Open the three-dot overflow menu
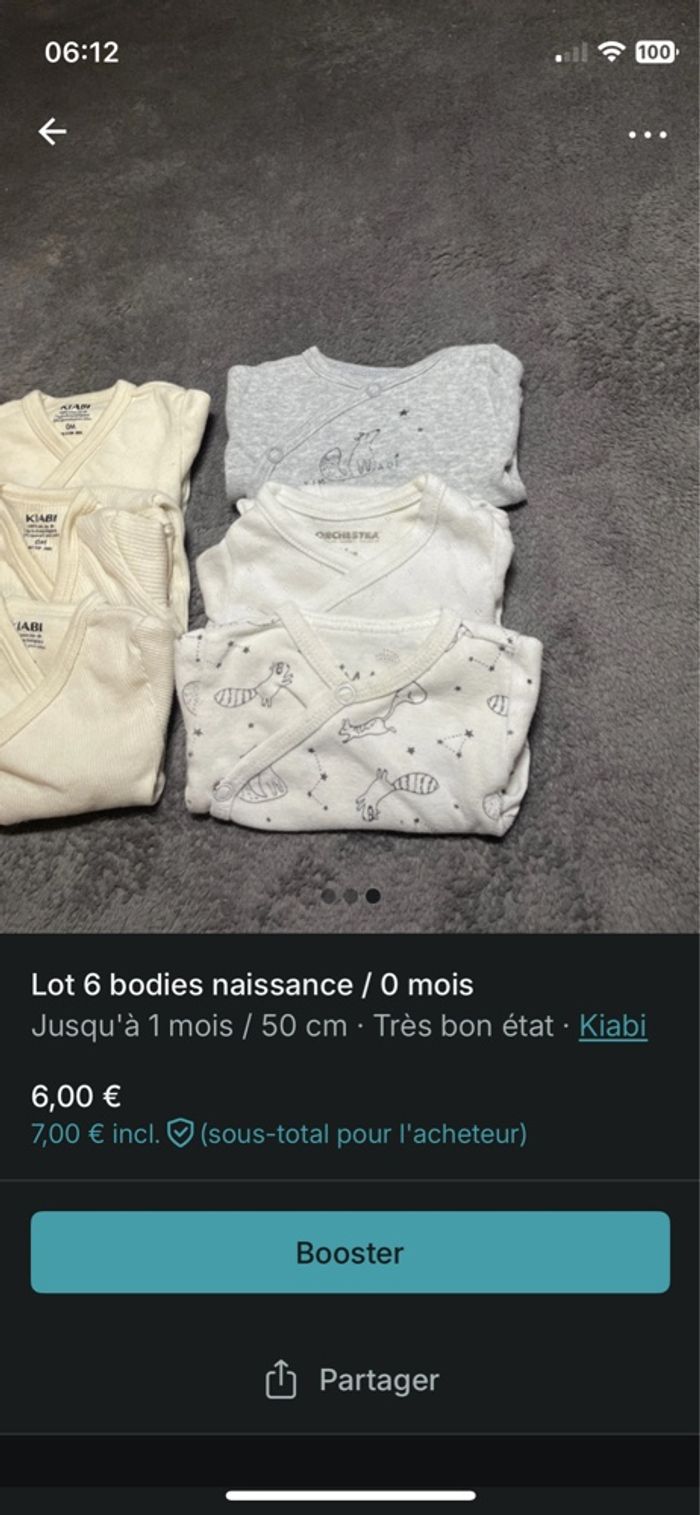This screenshot has width=700, height=1515. (647, 135)
